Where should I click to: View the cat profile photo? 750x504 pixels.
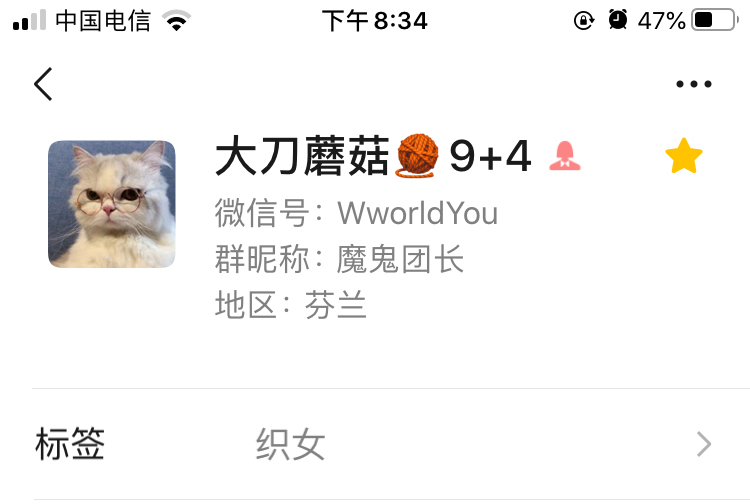[112, 204]
